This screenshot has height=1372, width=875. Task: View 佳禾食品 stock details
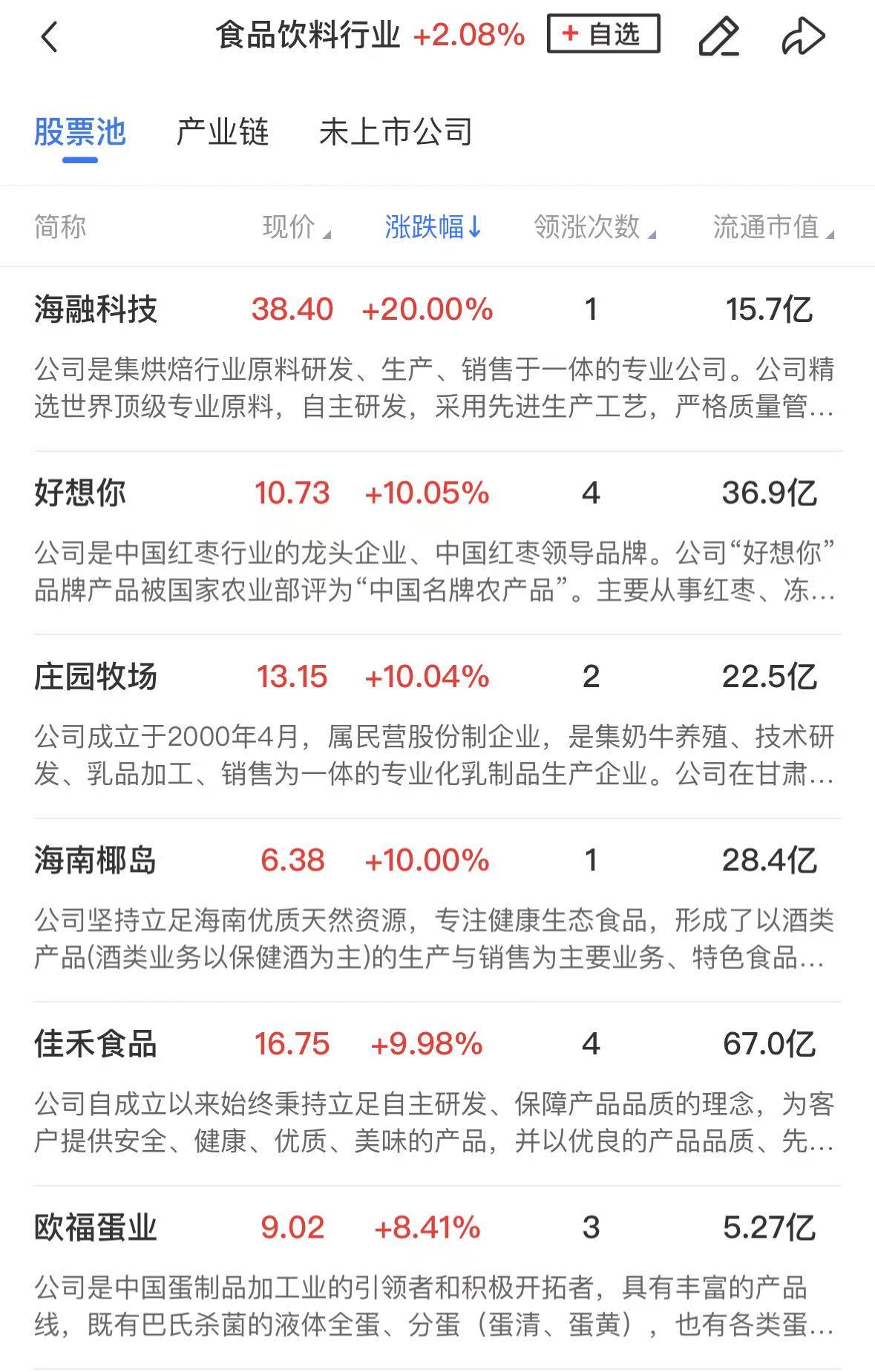tap(96, 1044)
